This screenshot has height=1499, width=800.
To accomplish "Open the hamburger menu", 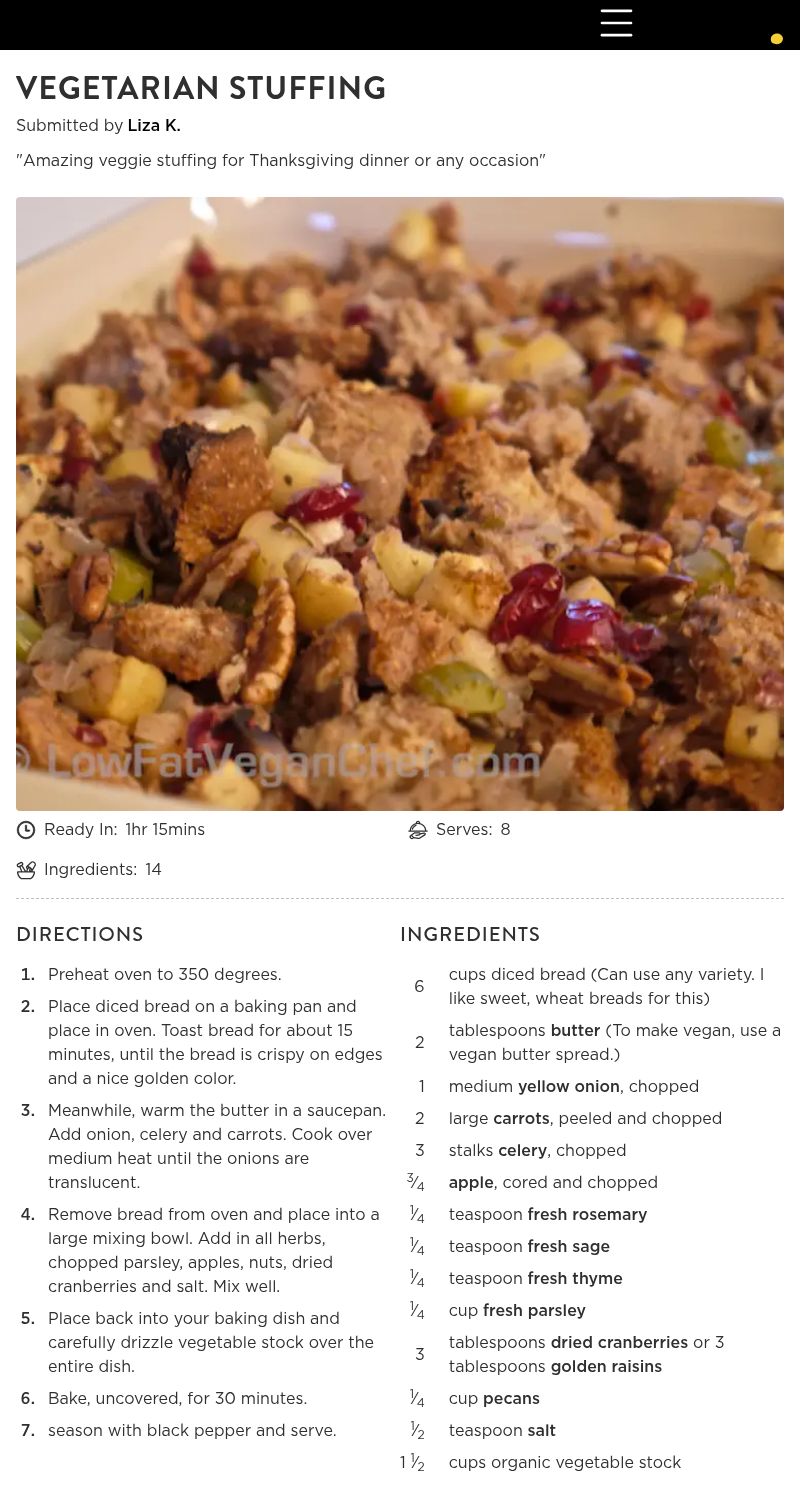I will pos(616,23).
